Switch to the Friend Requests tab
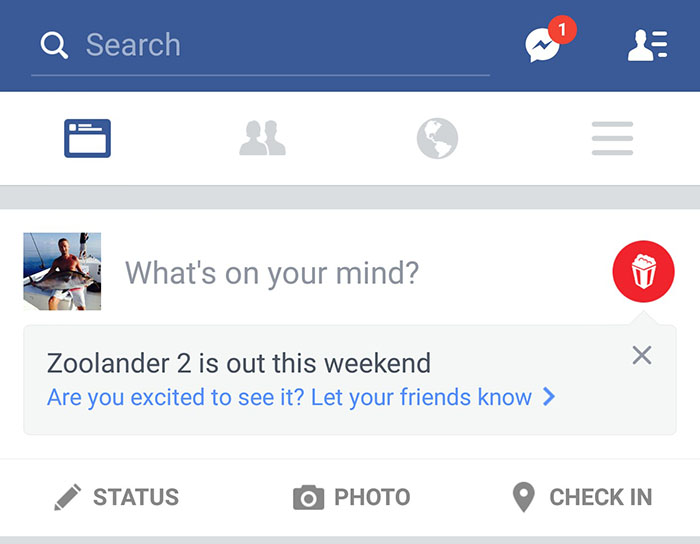Screen dimensions: 700x544 (x=262, y=139)
